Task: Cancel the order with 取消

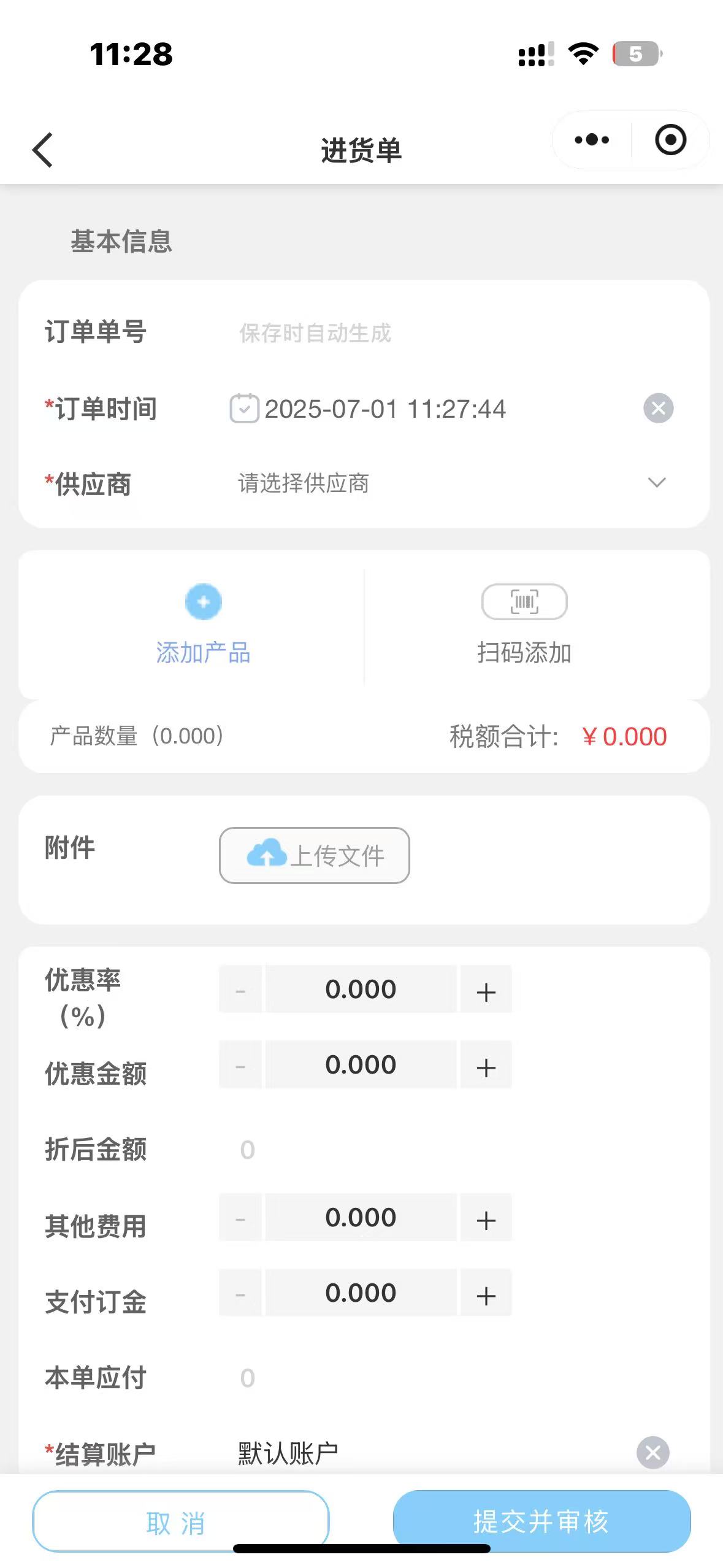Action: tap(180, 1521)
